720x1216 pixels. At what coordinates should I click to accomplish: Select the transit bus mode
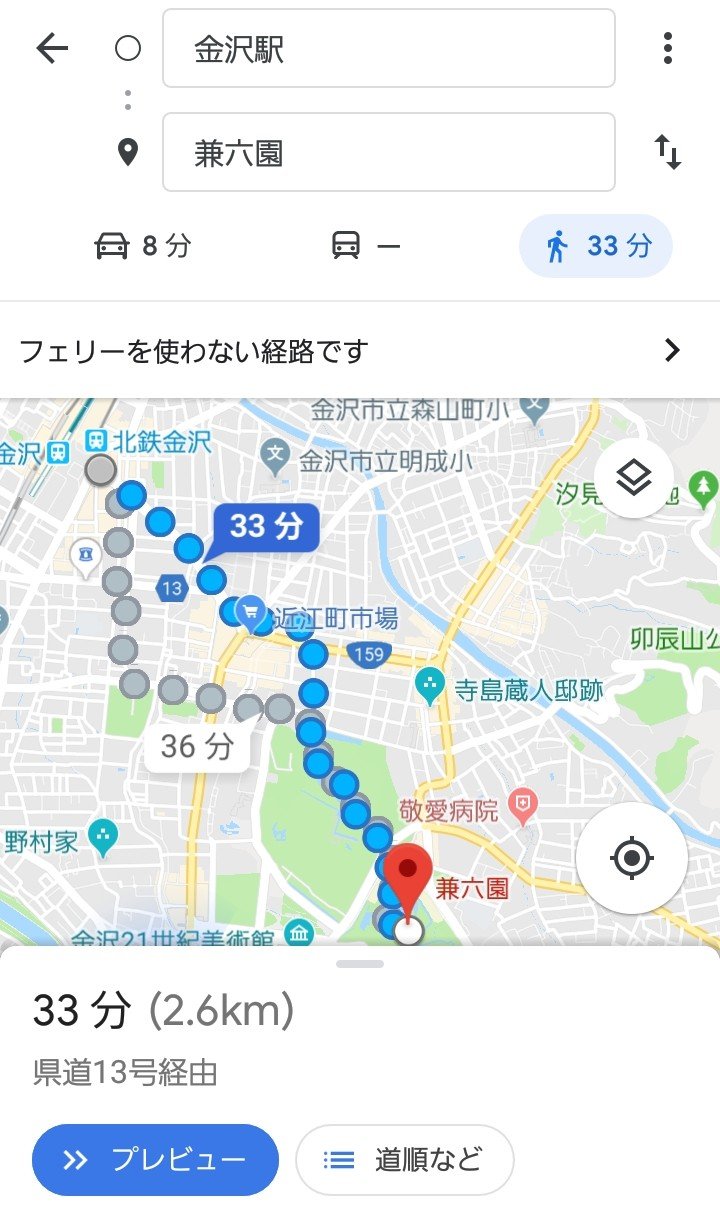point(365,246)
